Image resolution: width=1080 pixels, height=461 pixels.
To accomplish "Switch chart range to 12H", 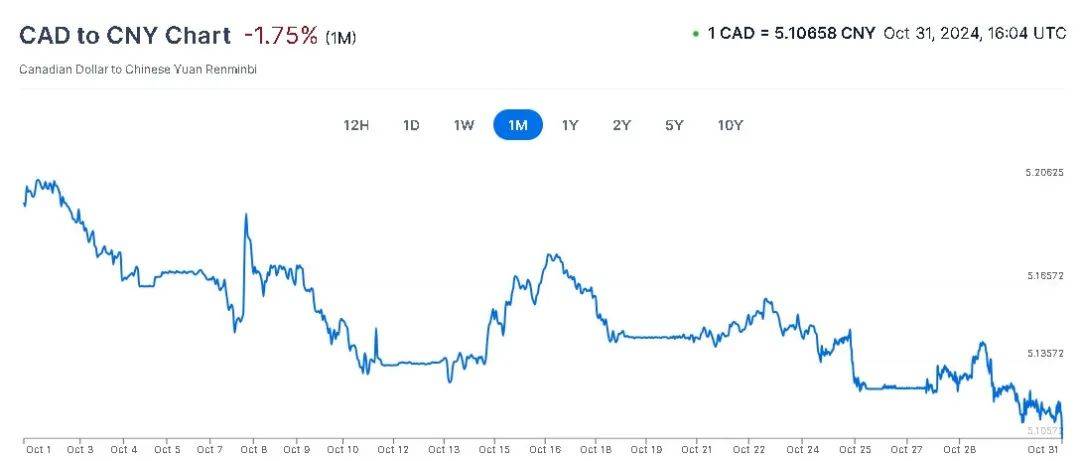I will (x=356, y=125).
